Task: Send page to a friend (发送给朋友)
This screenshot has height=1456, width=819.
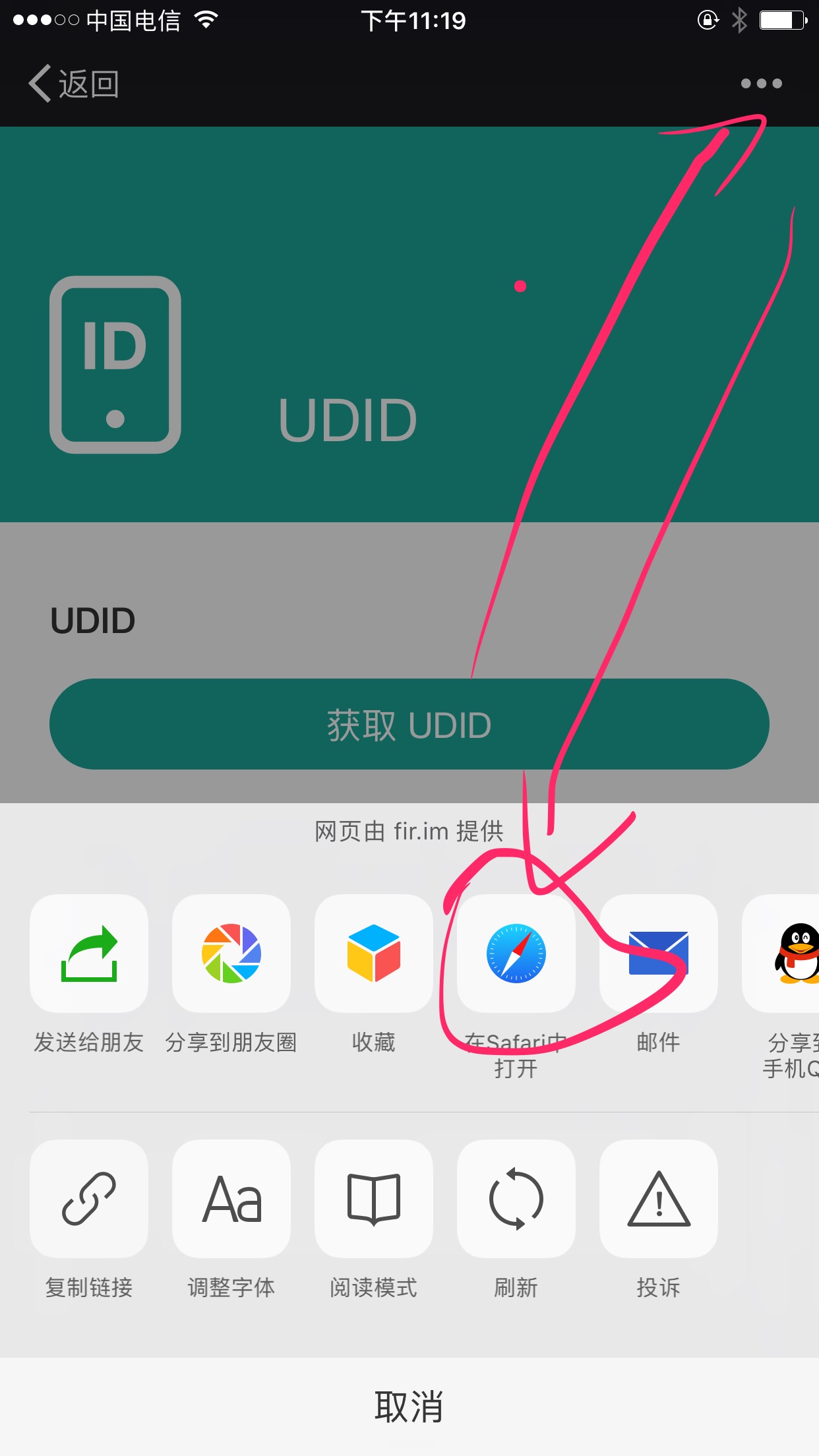Action: (x=89, y=954)
